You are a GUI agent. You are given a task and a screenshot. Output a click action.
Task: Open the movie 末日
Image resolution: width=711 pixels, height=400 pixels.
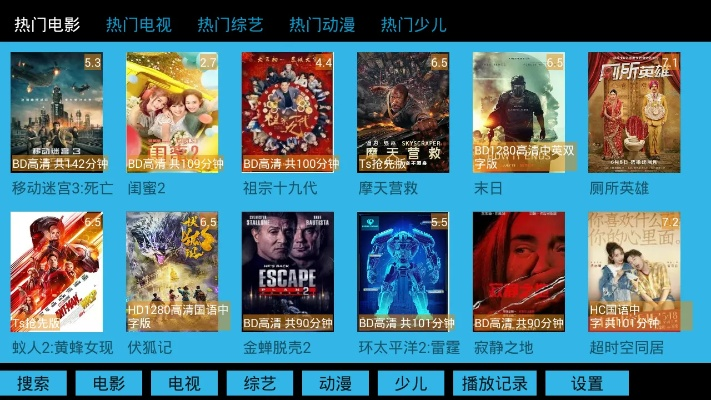pyautogui.click(x=518, y=112)
